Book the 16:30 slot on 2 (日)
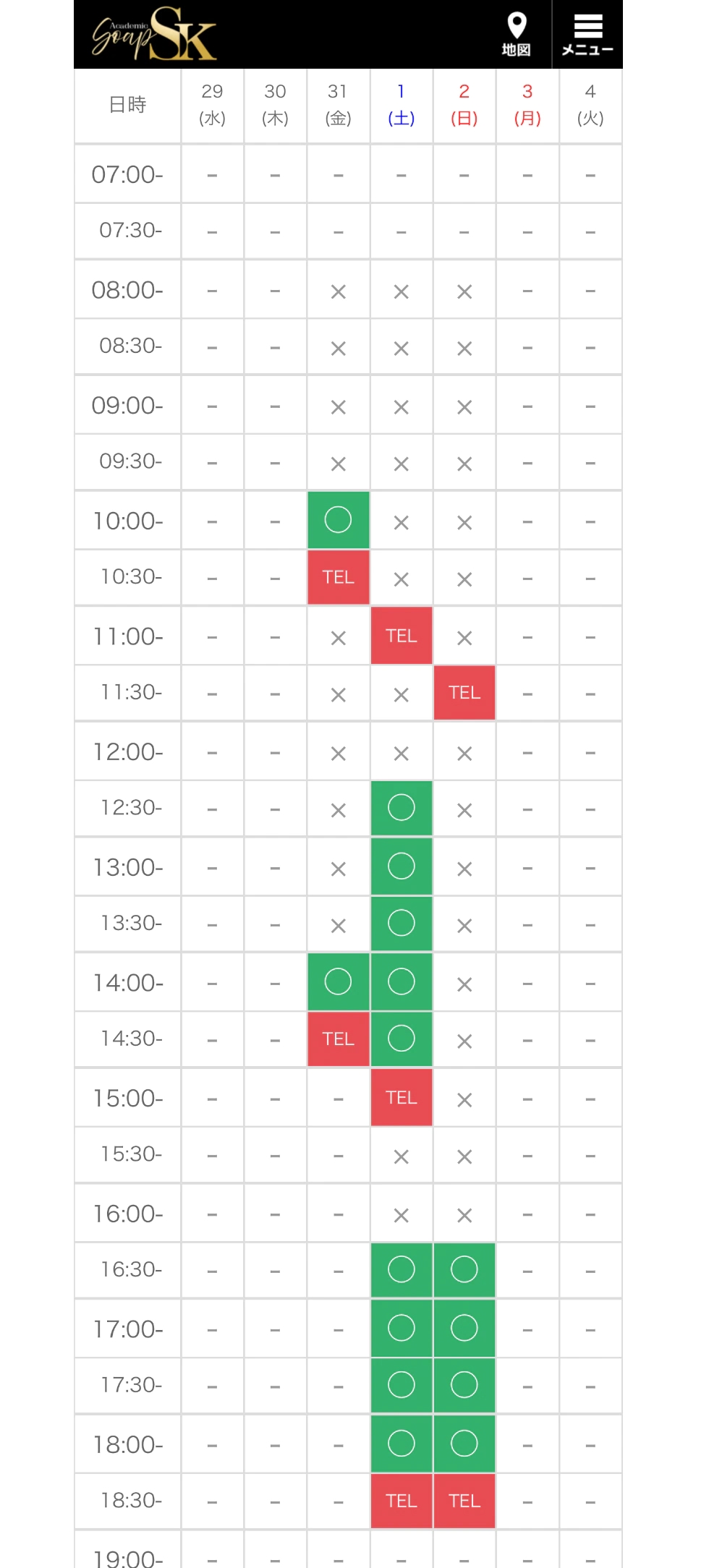 [464, 1269]
